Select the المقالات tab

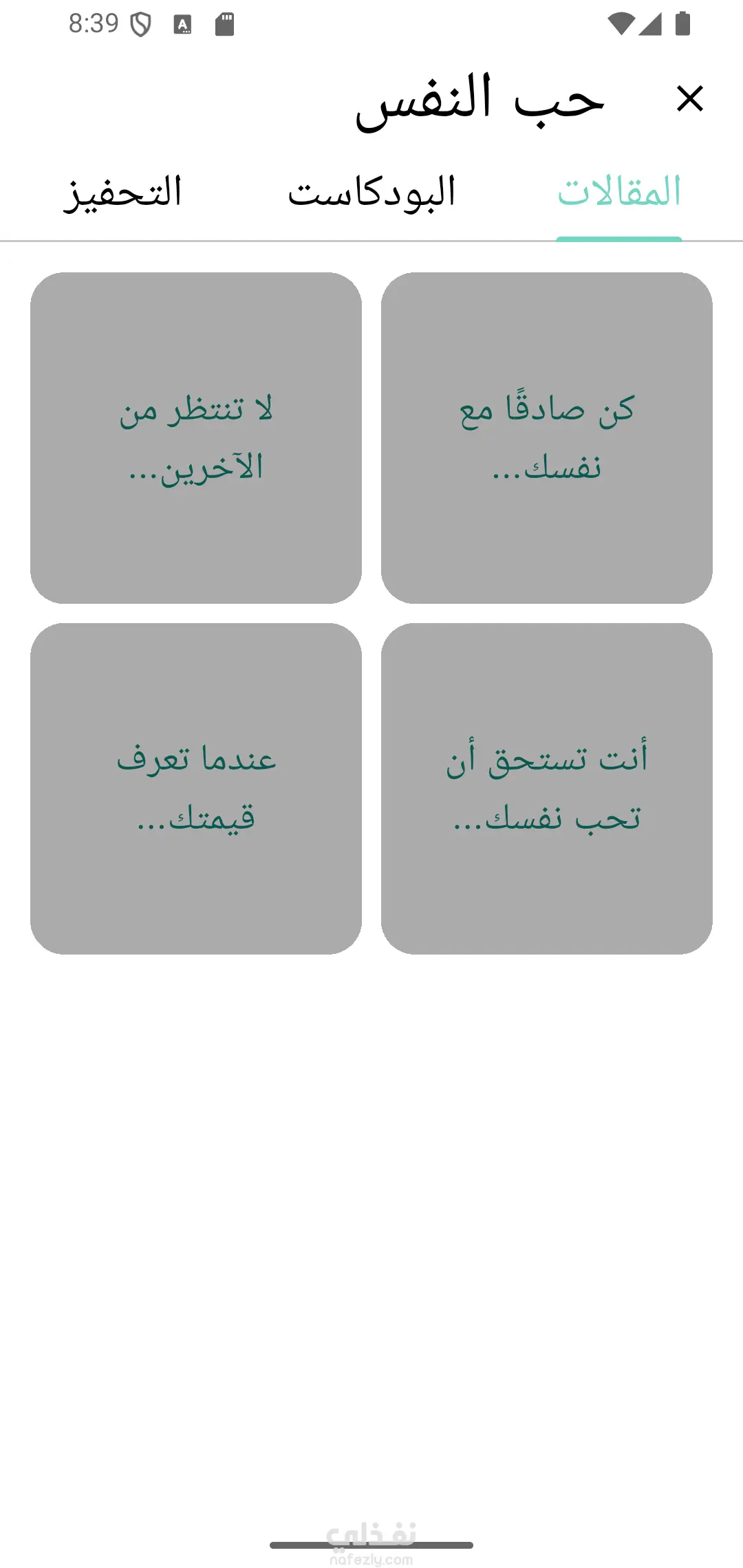tap(618, 193)
